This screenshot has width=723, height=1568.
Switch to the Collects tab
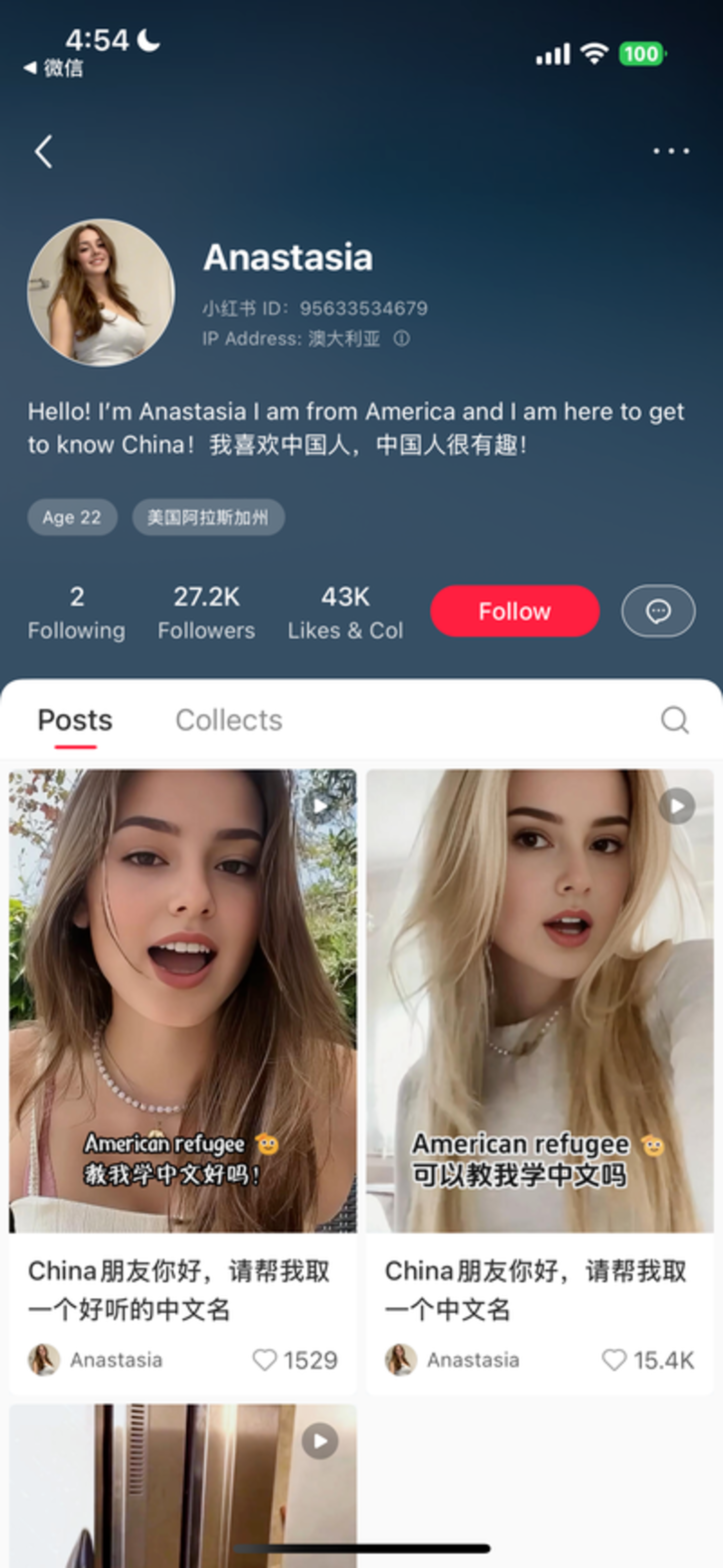[x=228, y=720]
